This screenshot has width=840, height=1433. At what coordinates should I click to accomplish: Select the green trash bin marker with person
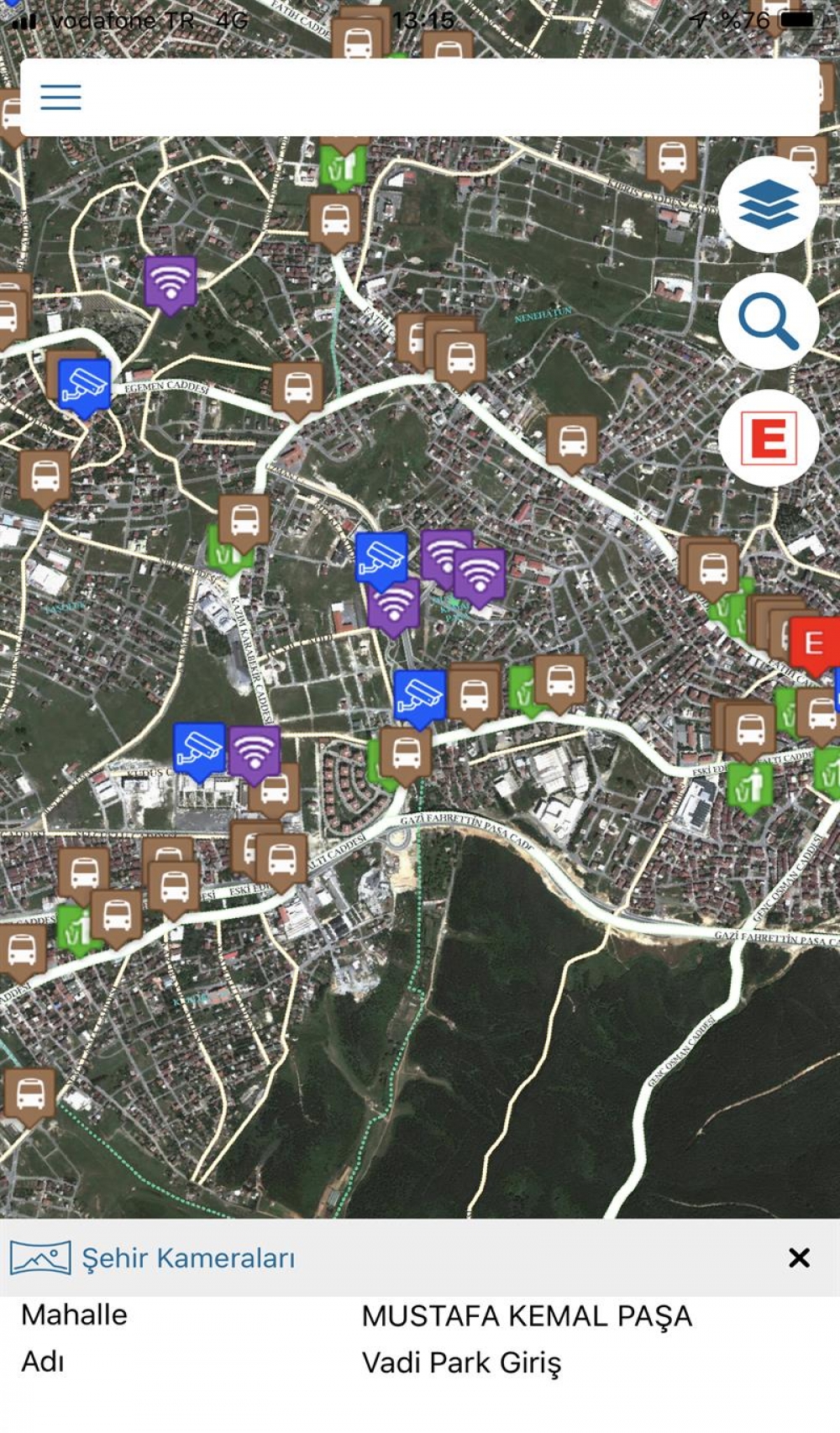[x=750, y=785]
